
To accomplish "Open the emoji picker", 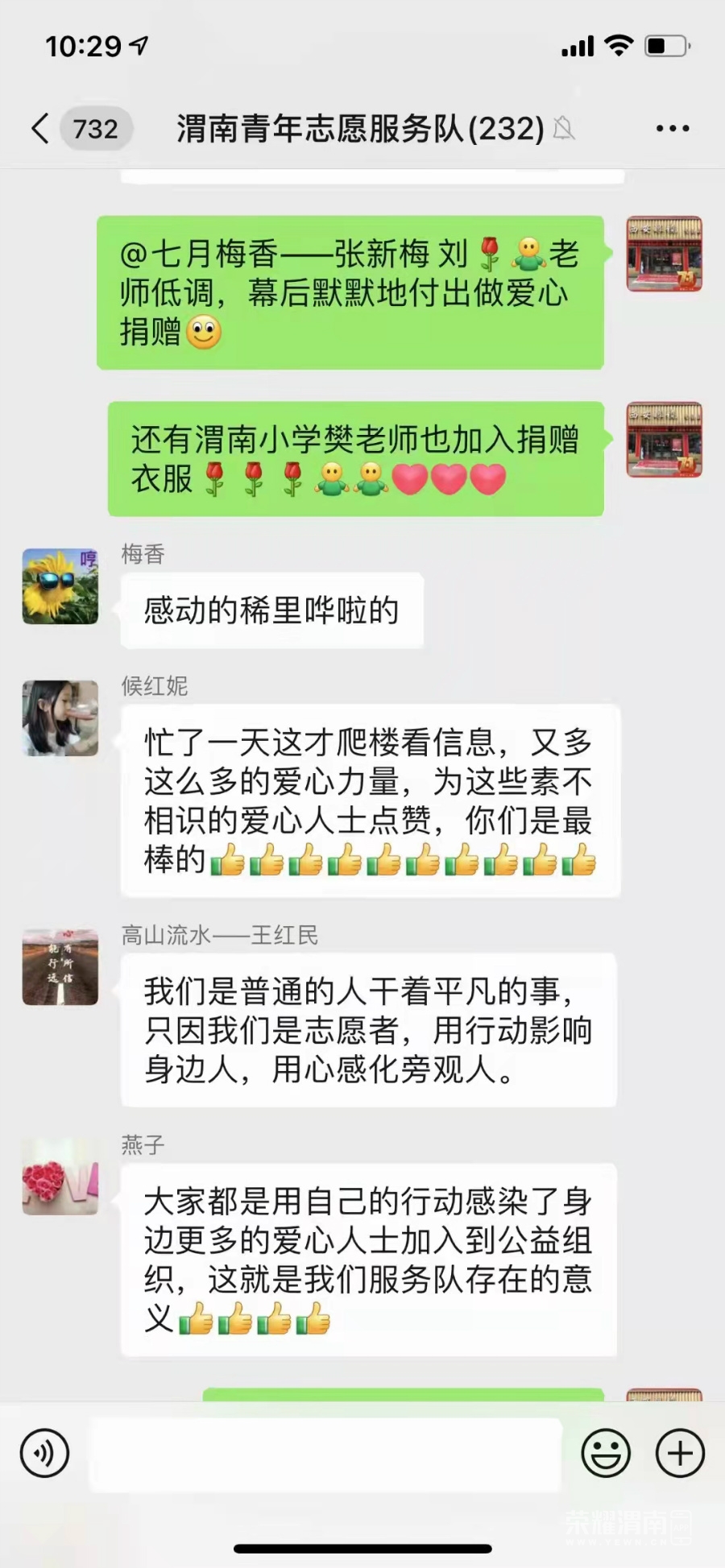I will (606, 1453).
